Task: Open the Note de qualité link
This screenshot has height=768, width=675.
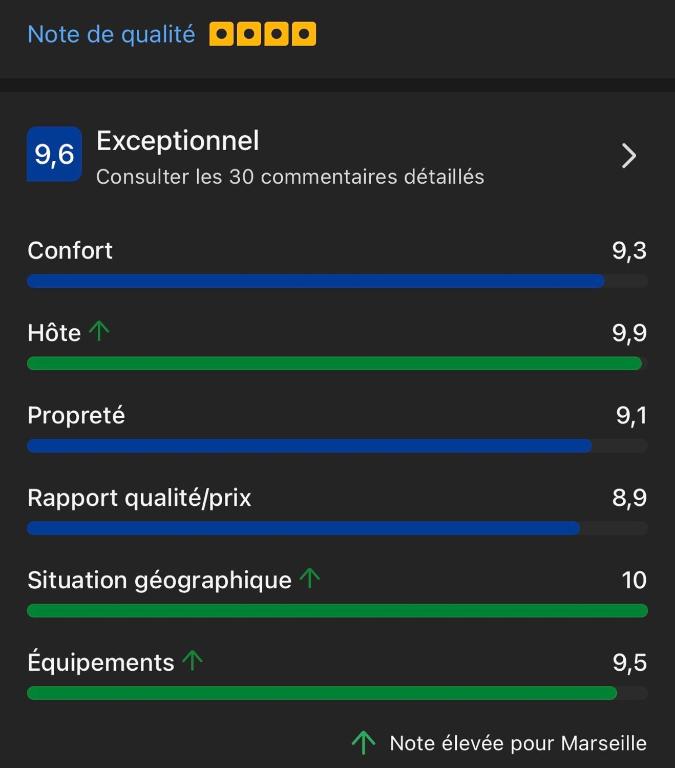Action: pos(111,34)
